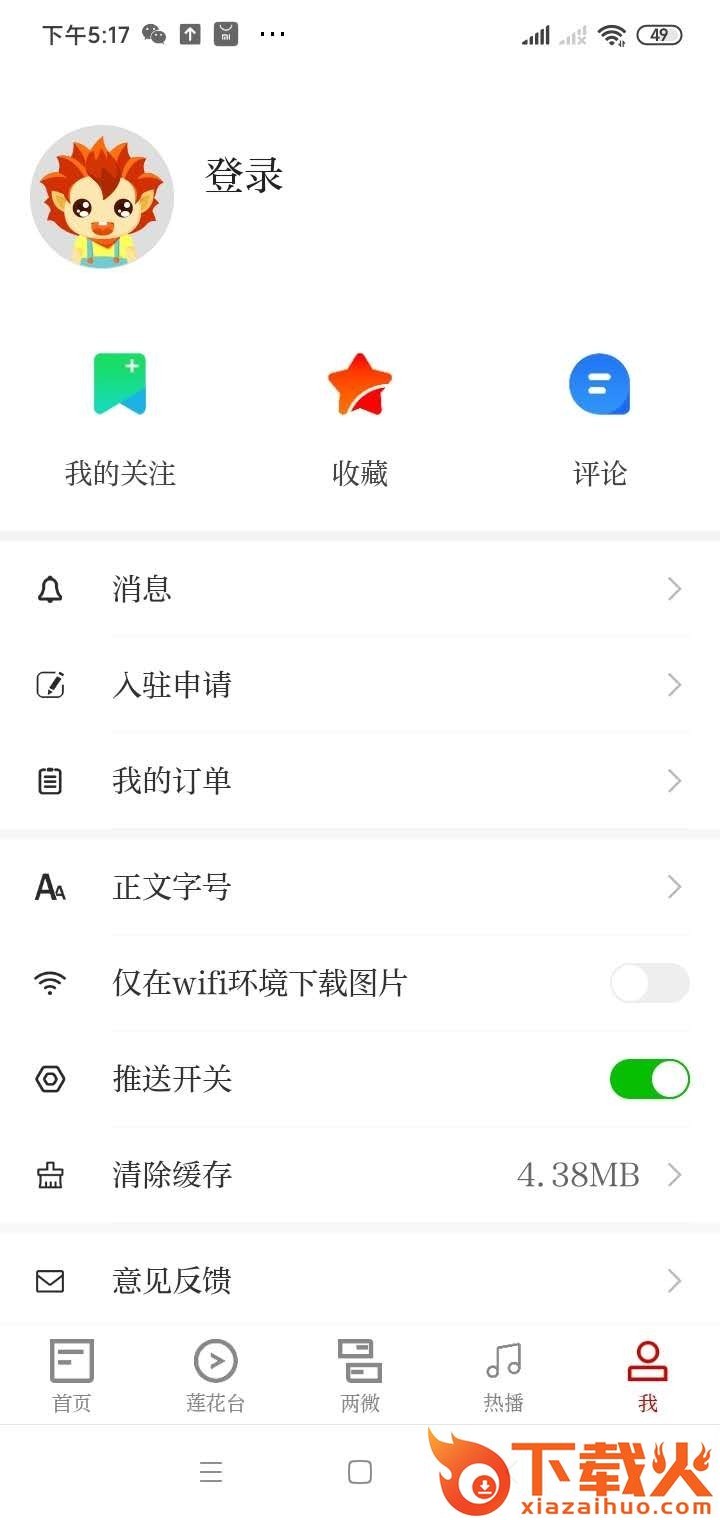Open 评论 comments
720x1520 pixels.
pyautogui.click(x=600, y=415)
